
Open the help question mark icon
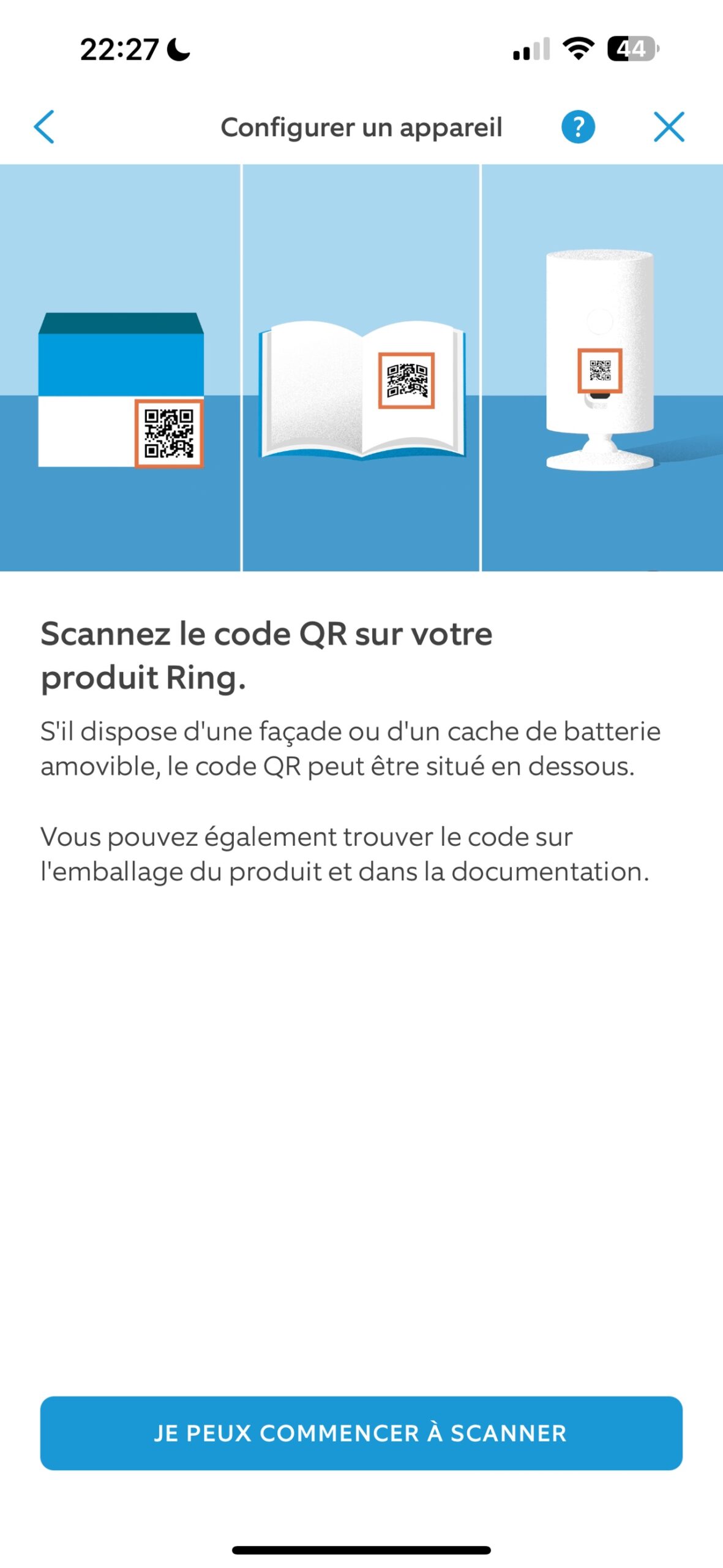578,127
